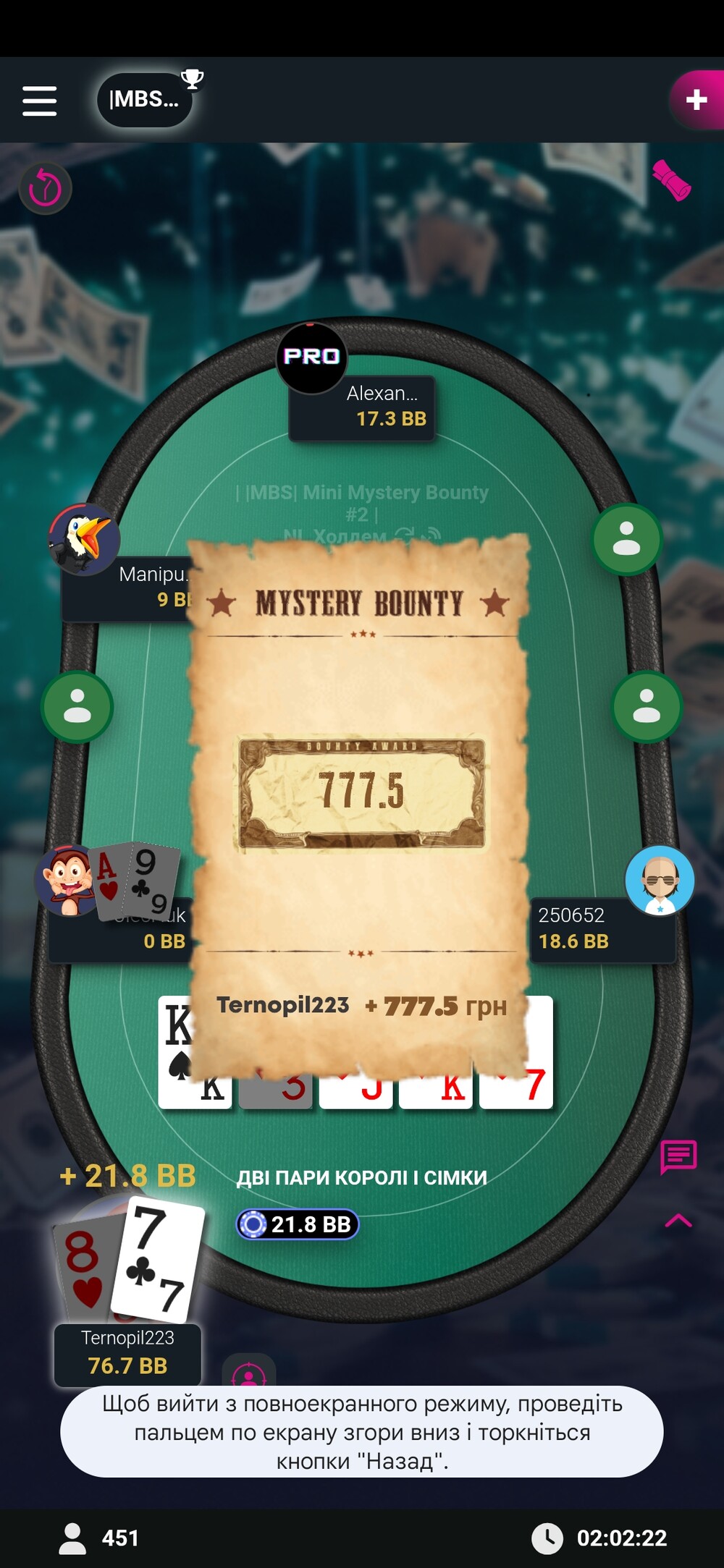Open the table chat
The width and height of the screenshot is (724, 1568).
click(x=678, y=1156)
